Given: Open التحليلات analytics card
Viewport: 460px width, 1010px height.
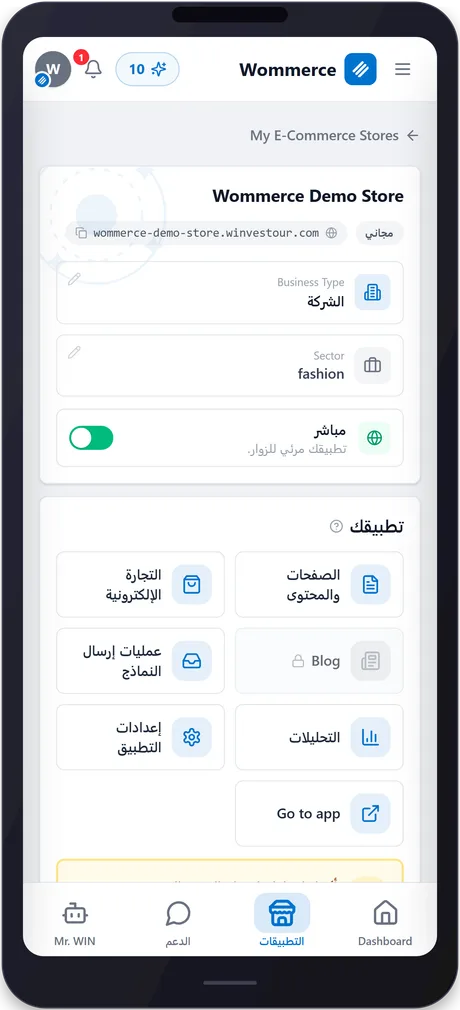Looking at the screenshot, I should click(x=319, y=737).
